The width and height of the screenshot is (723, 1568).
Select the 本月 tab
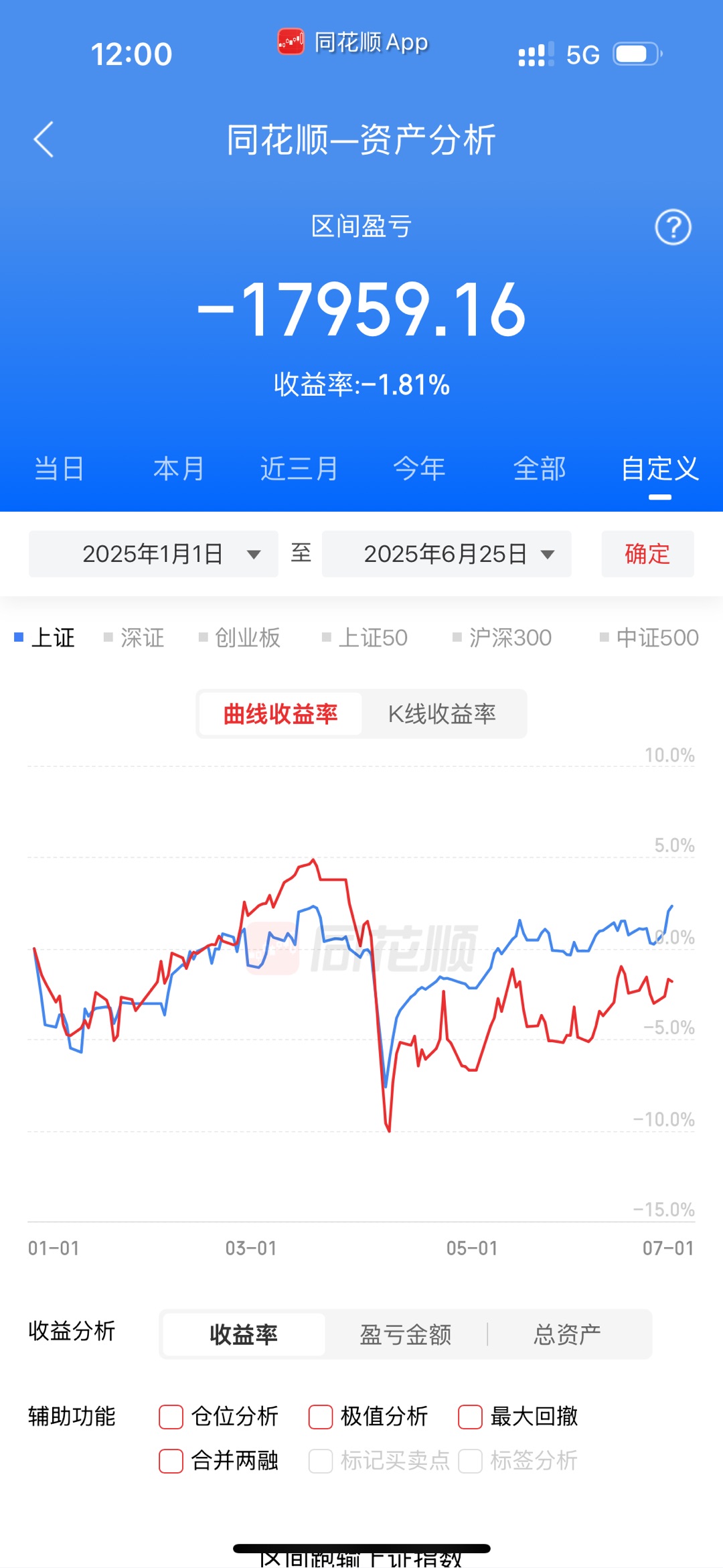click(179, 469)
